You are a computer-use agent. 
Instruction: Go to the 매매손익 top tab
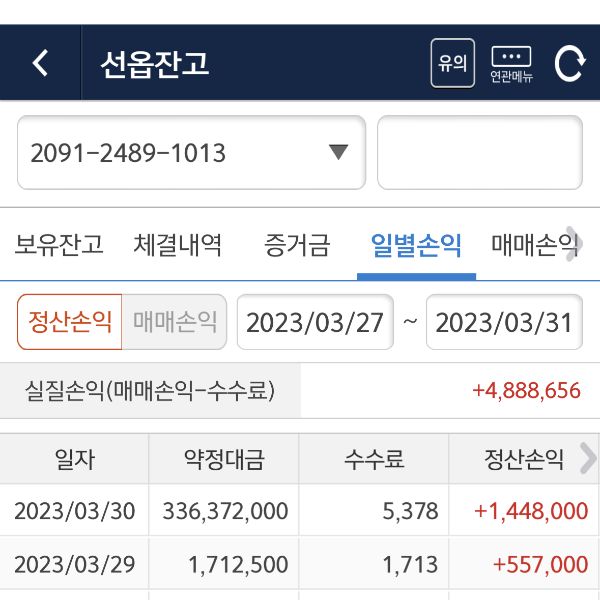[531, 245]
